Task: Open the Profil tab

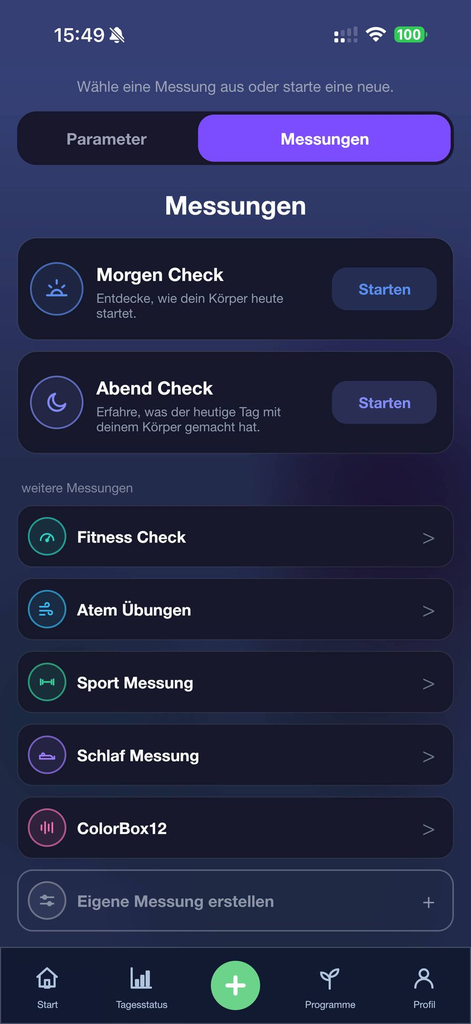Action: tap(424, 987)
